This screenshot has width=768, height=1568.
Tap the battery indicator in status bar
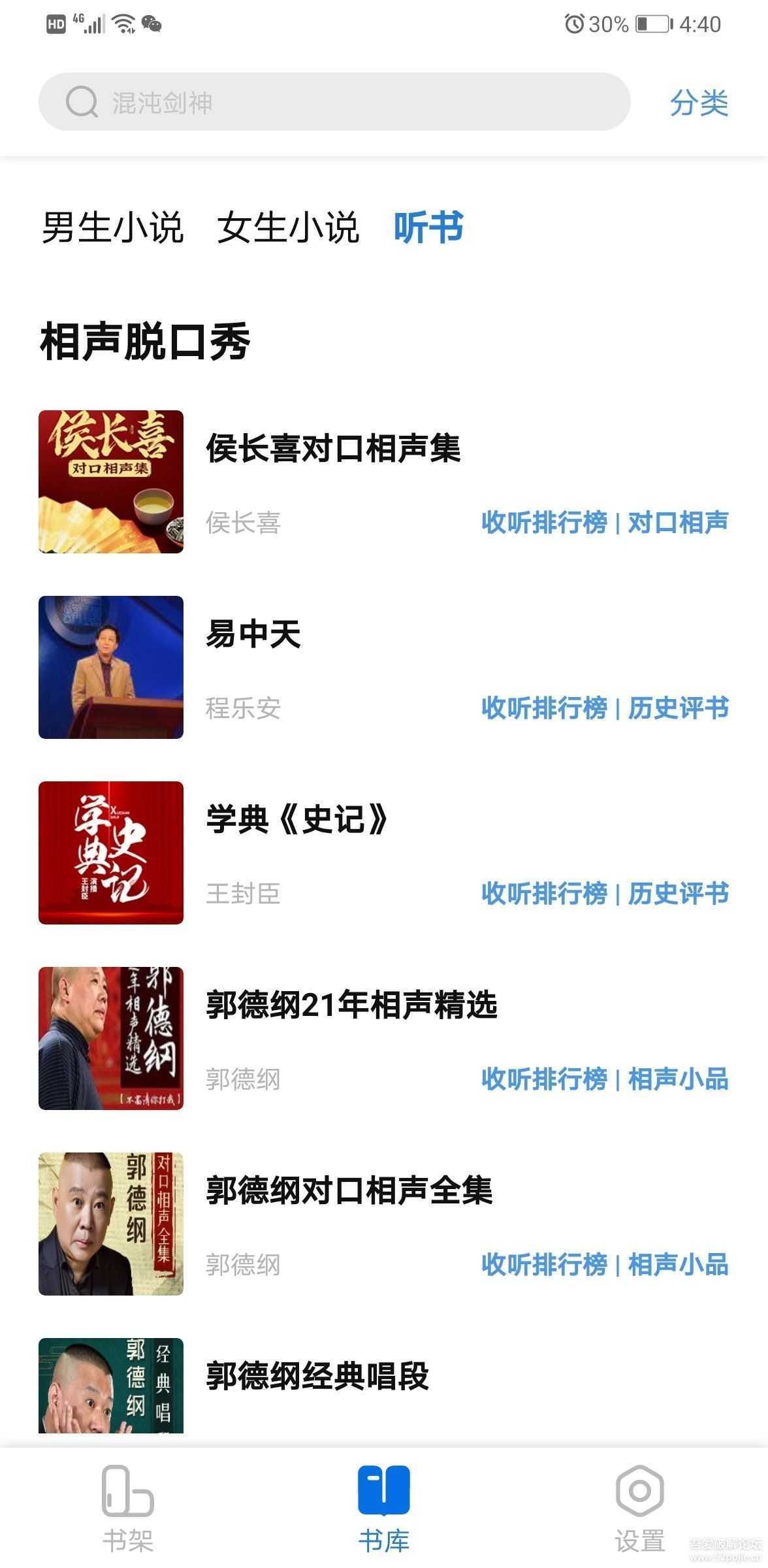pos(652,25)
